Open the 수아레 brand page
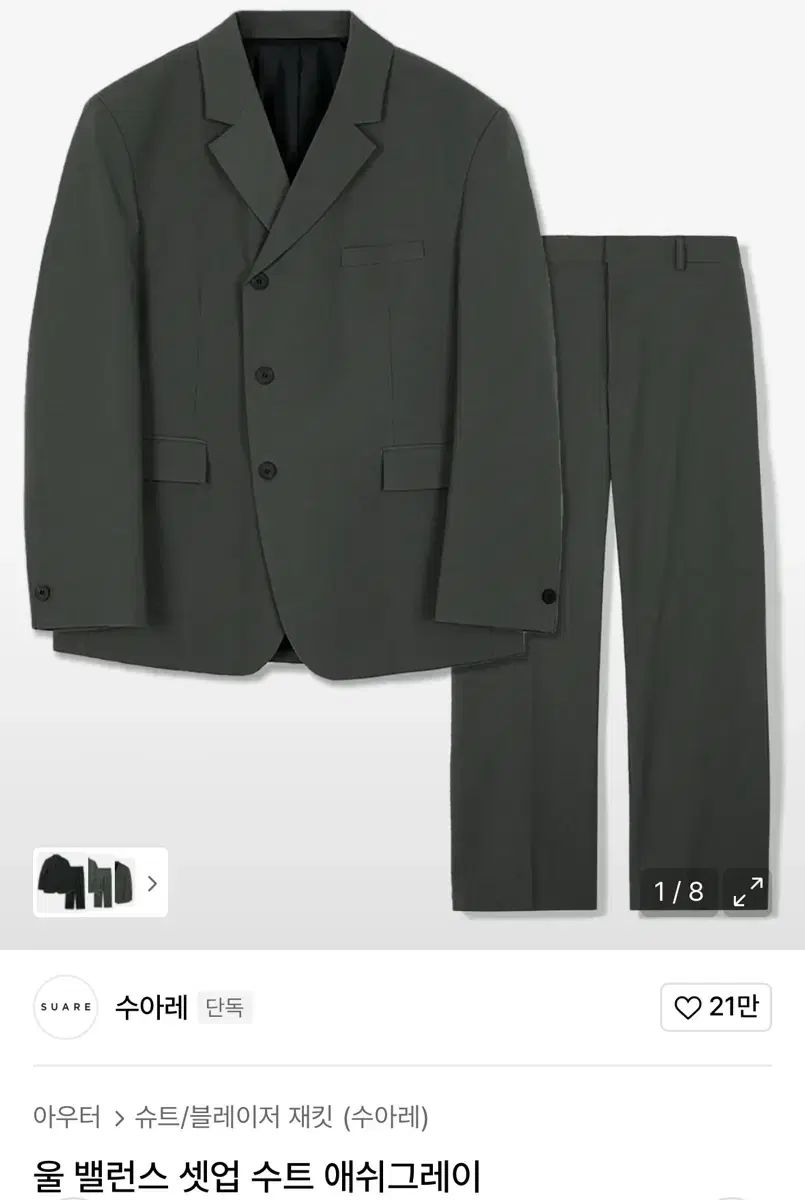Image resolution: width=805 pixels, height=1200 pixels. coord(151,1007)
